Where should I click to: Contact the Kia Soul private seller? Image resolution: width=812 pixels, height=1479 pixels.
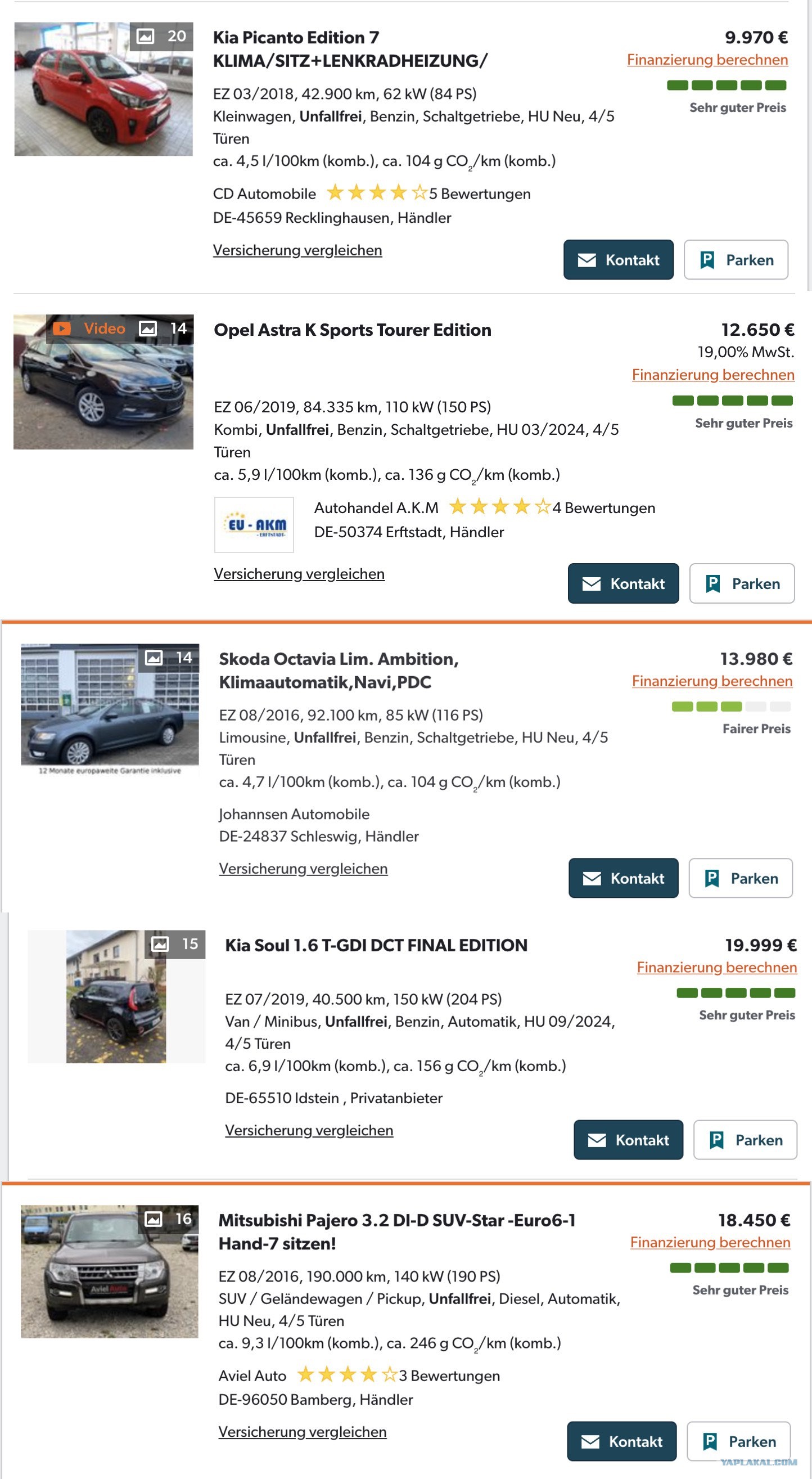click(628, 1140)
